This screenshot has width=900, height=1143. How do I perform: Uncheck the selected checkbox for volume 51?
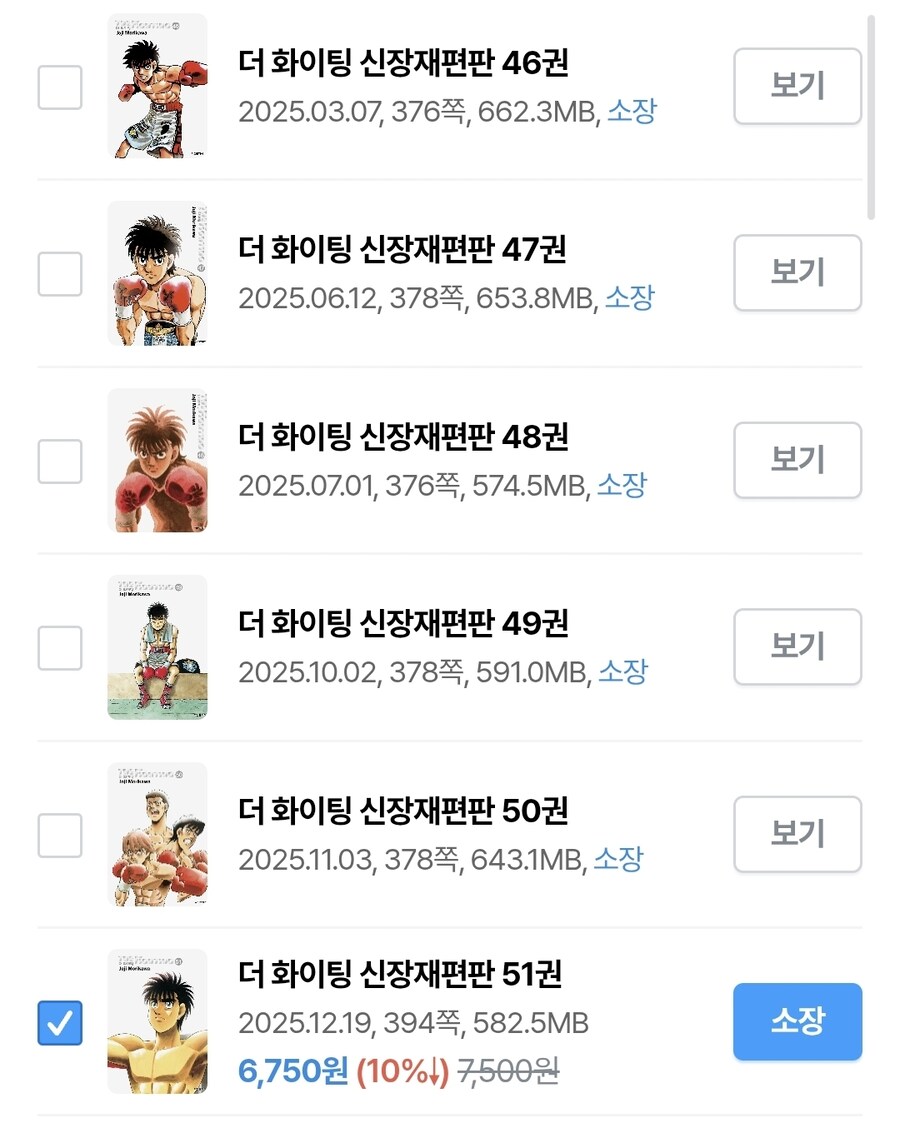(x=60, y=1022)
